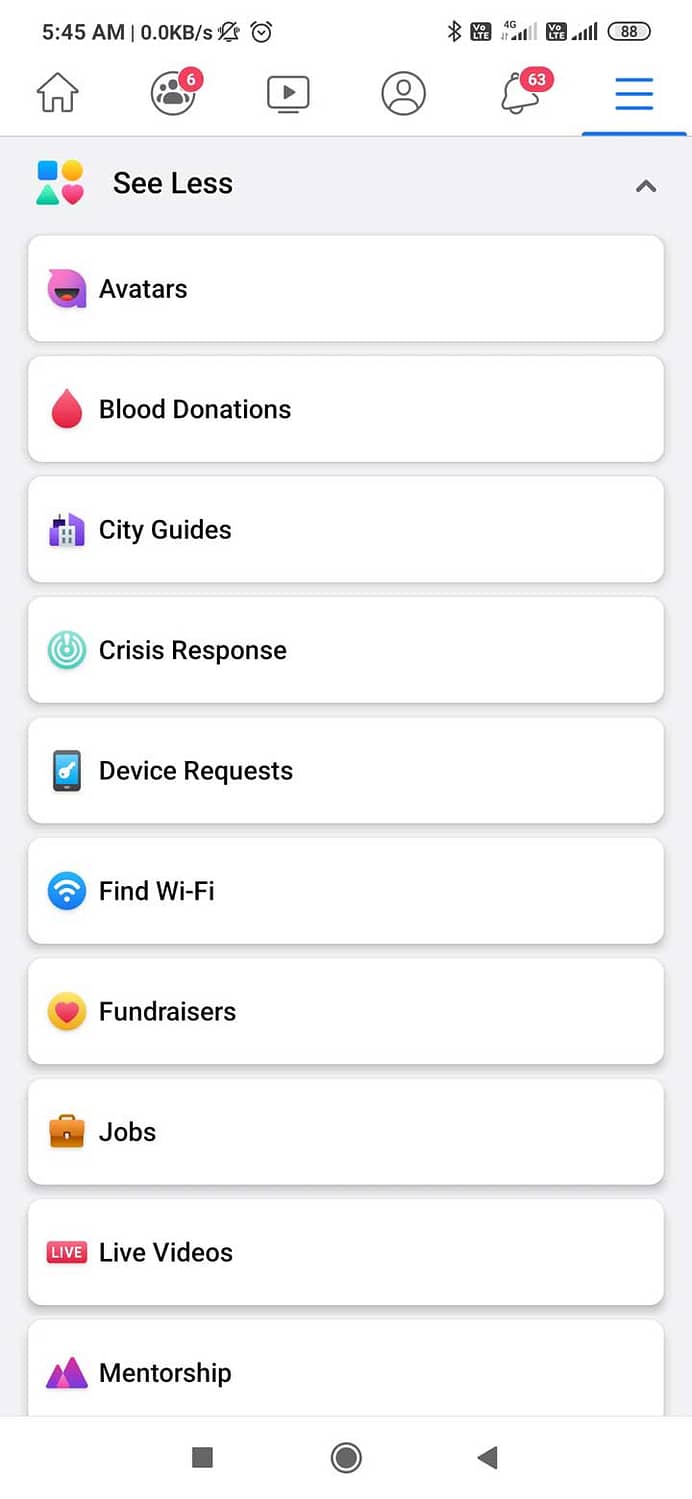Open Find Wi-Fi
692x1499 pixels.
pos(346,891)
